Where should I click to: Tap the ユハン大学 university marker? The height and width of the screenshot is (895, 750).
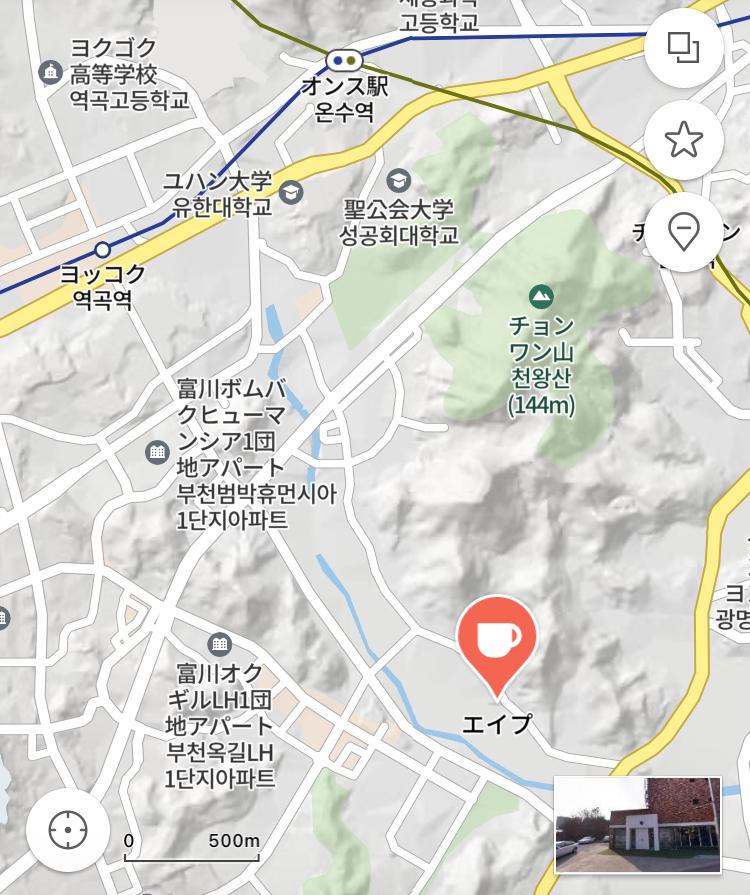coord(291,192)
